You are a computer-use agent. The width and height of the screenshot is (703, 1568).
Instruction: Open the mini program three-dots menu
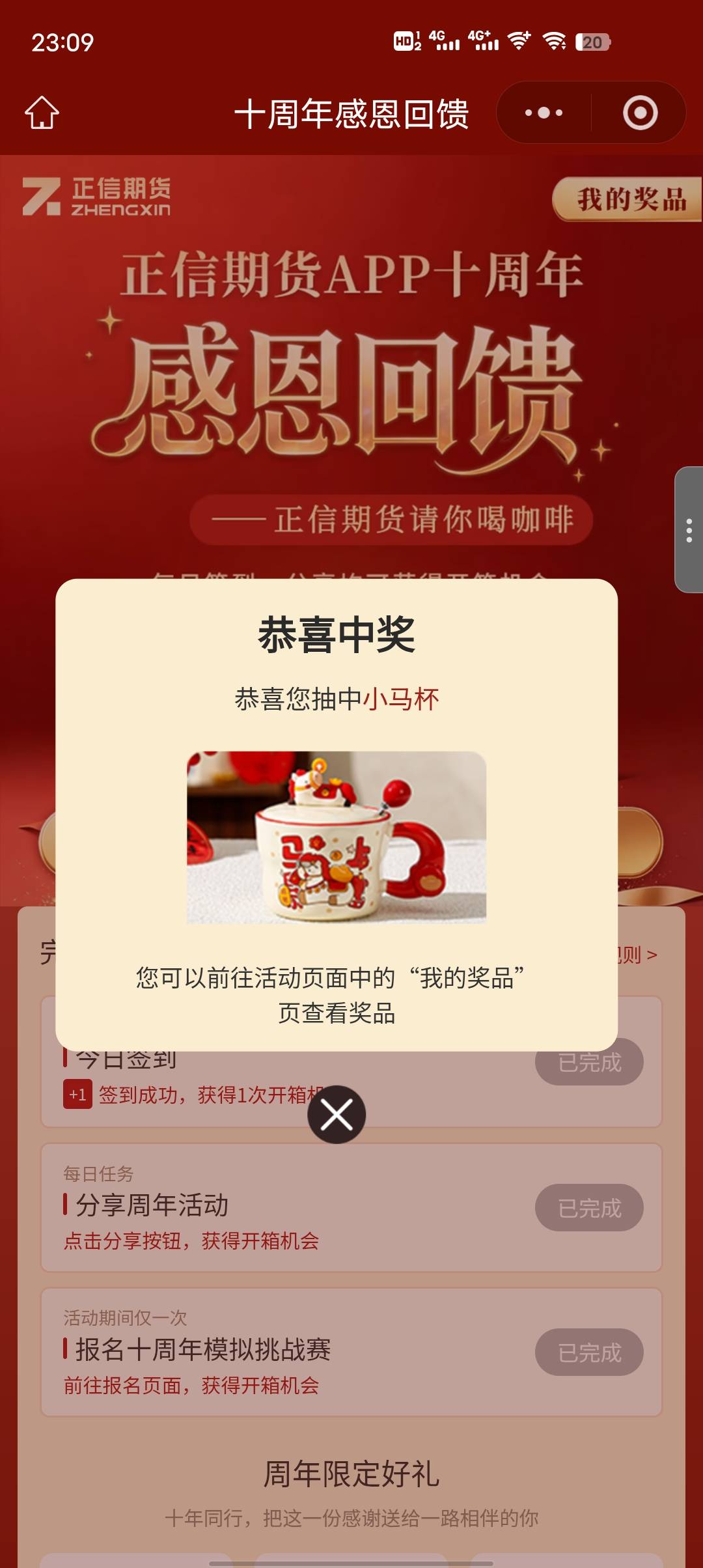pos(544,113)
